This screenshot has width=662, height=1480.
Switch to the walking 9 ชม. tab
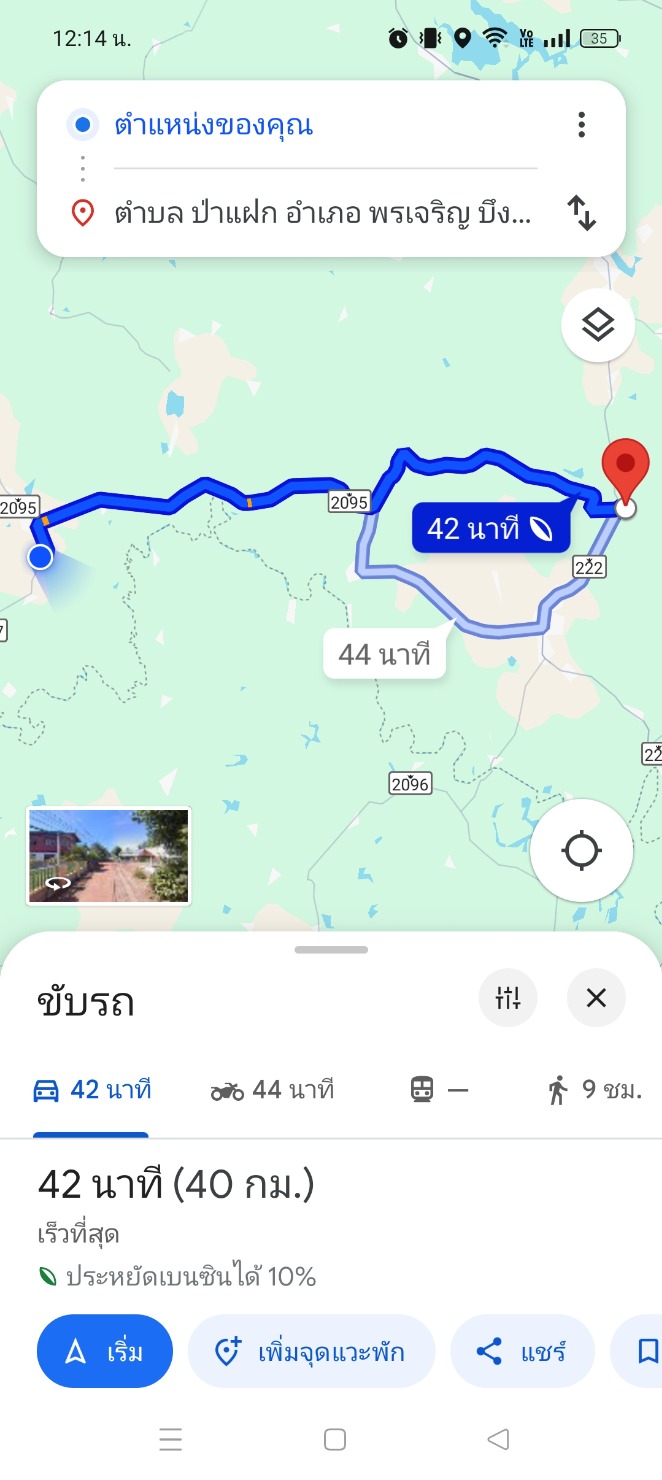pos(594,1090)
